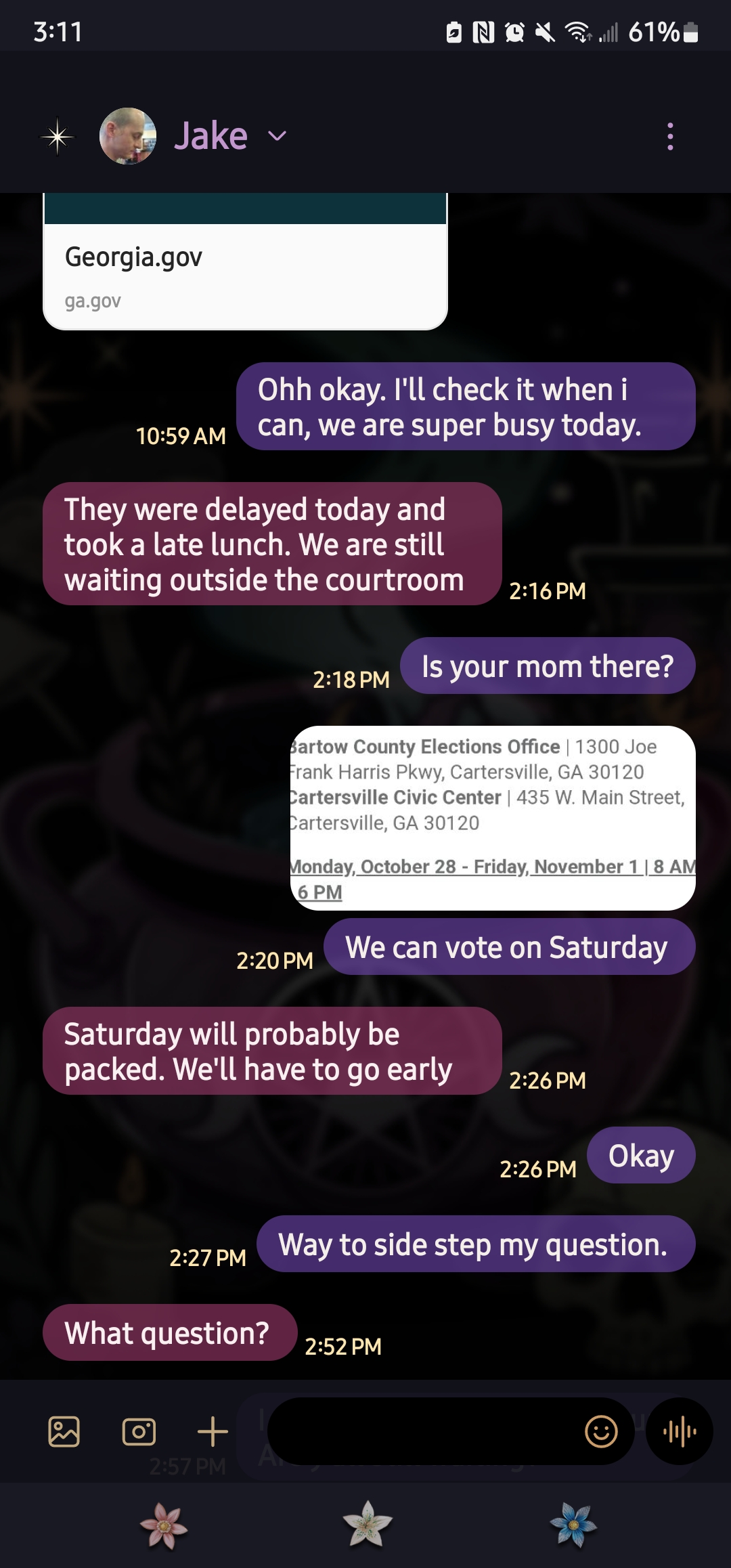Launch the camera from the chat
731x1568 pixels.
pyautogui.click(x=139, y=1431)
